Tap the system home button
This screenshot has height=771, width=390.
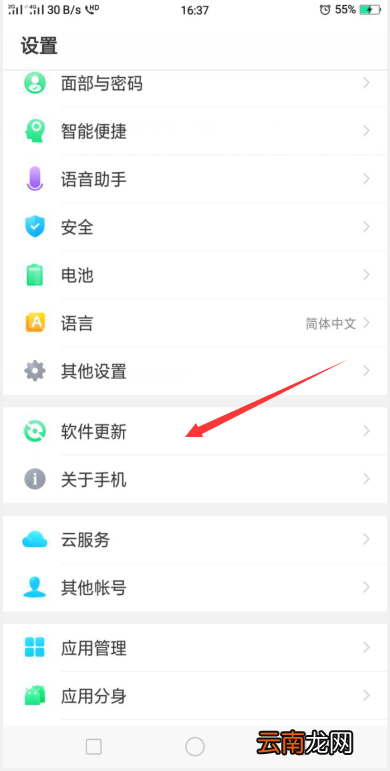coord(195,747)
